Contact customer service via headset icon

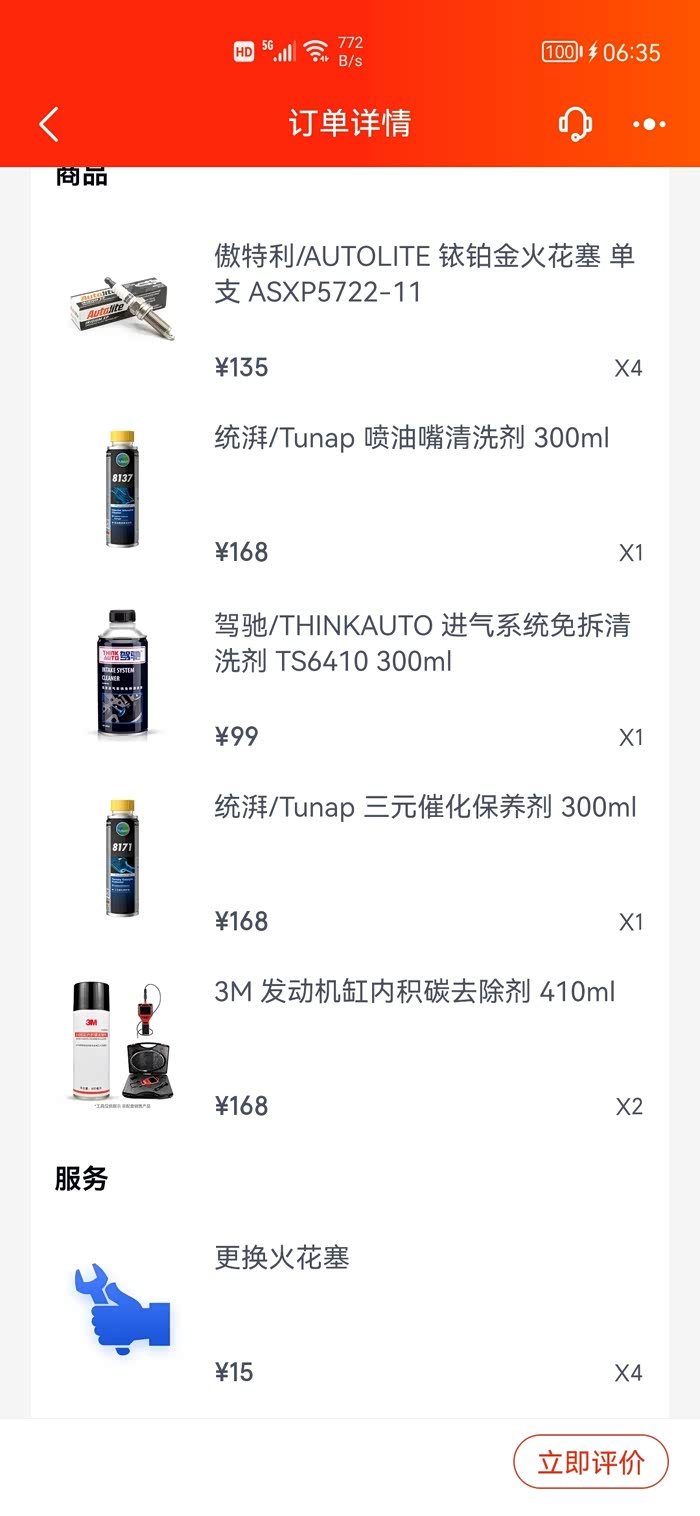pyautogui.click(x=574, y=124)
